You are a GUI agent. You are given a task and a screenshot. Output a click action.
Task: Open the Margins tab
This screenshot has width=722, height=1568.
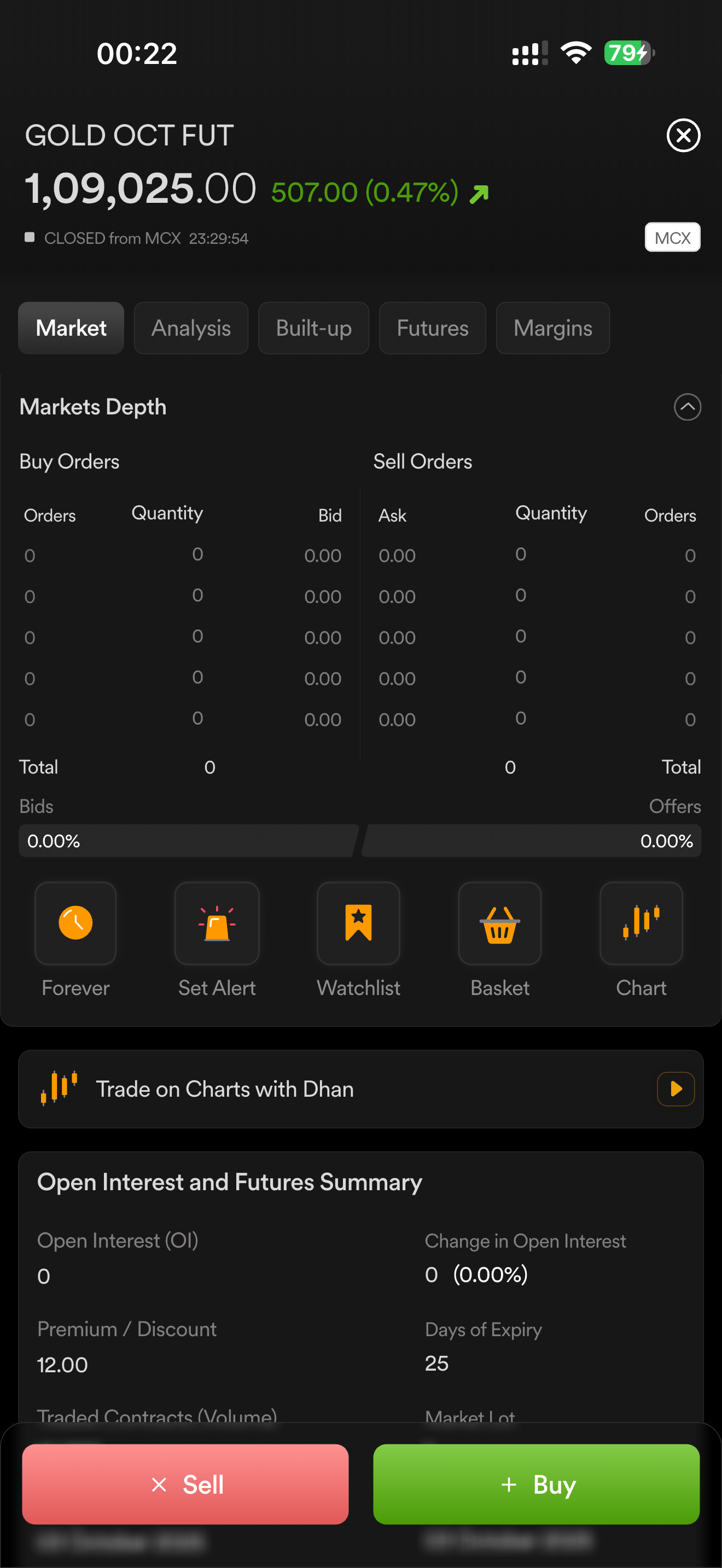(552, 328)
